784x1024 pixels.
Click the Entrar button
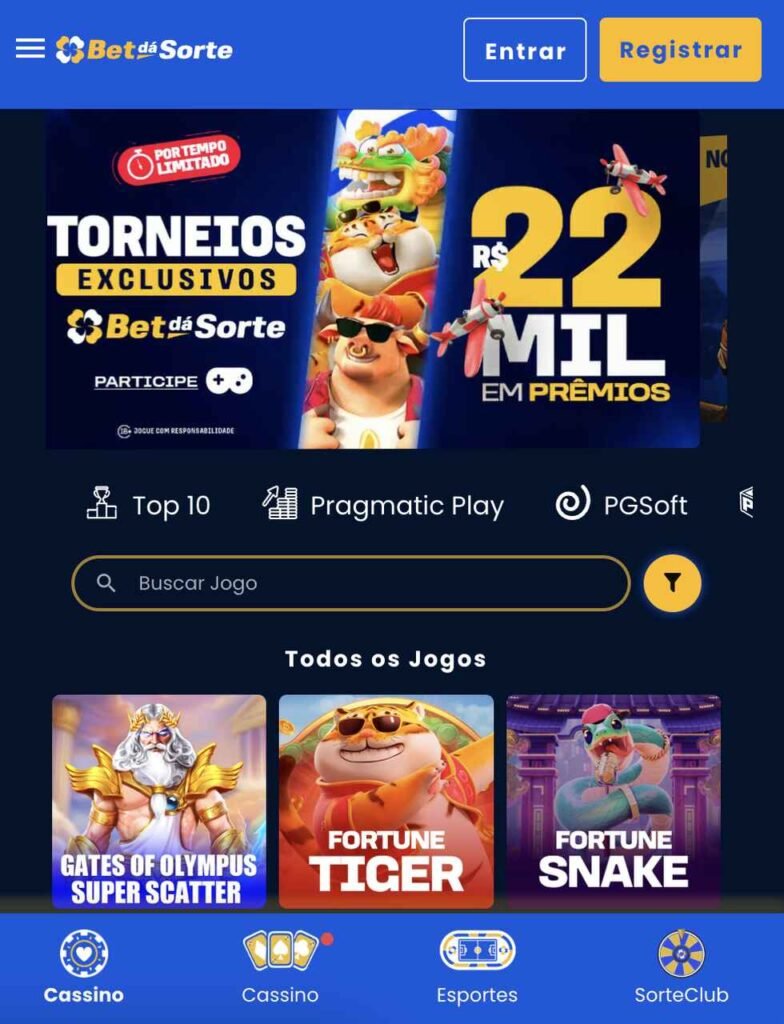click(x=524, y=50)
